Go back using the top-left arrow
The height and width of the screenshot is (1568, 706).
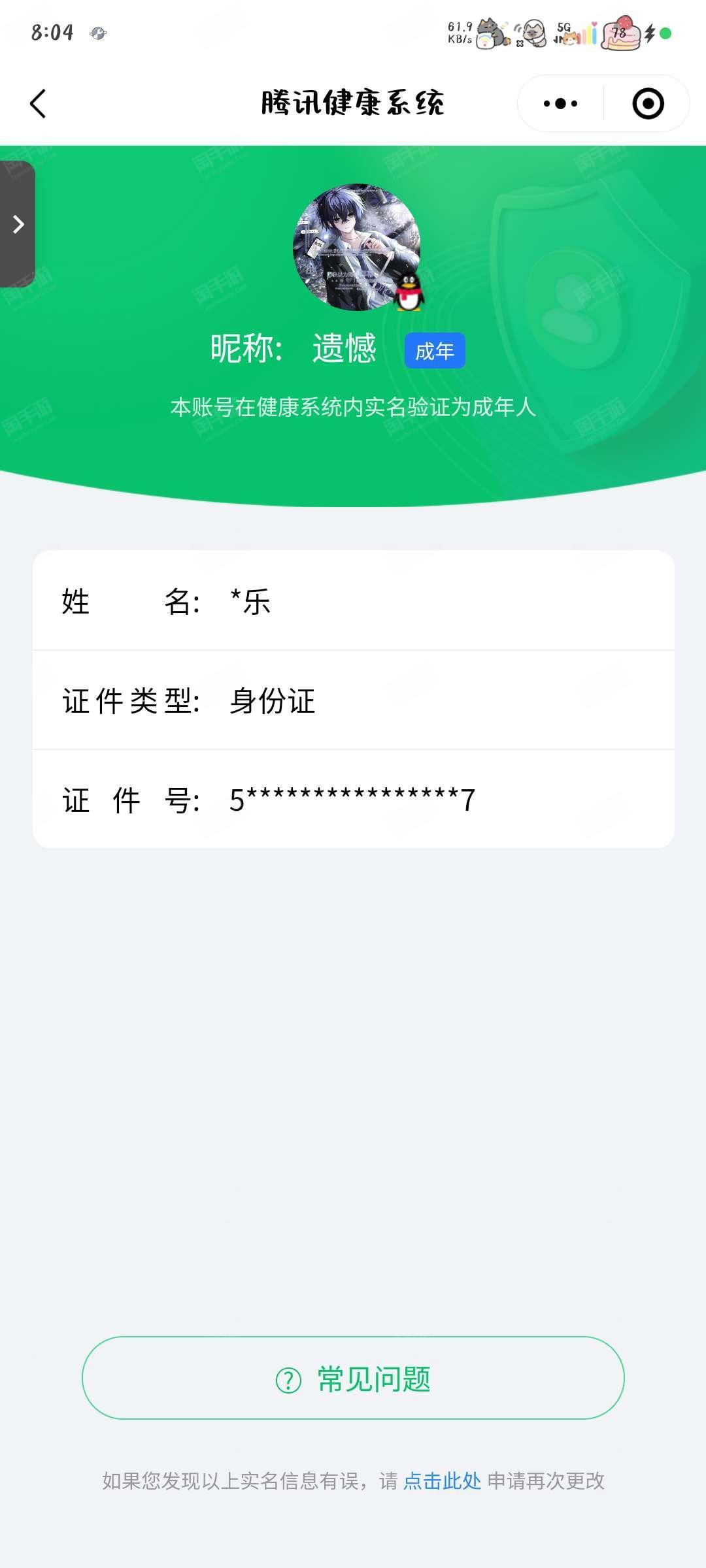click(x=38, y=104)
